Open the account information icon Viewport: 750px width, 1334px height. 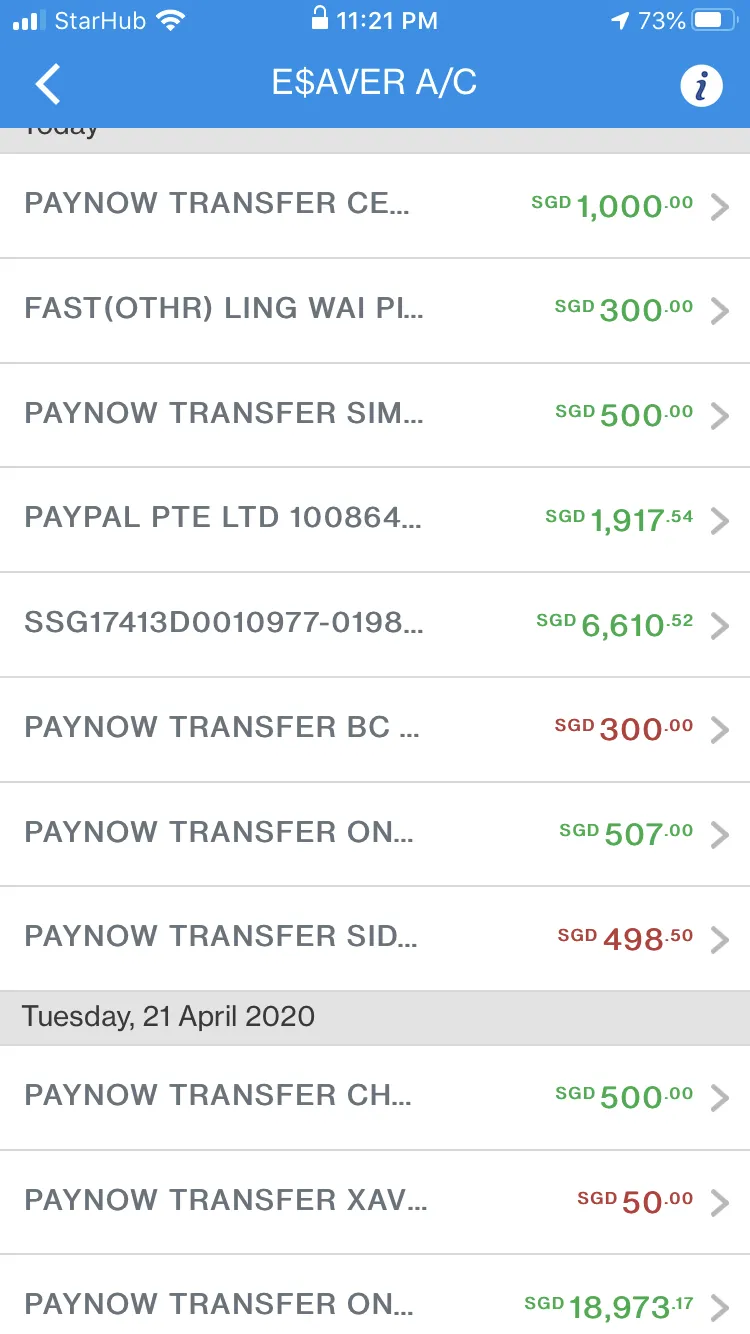coord(702,85)
